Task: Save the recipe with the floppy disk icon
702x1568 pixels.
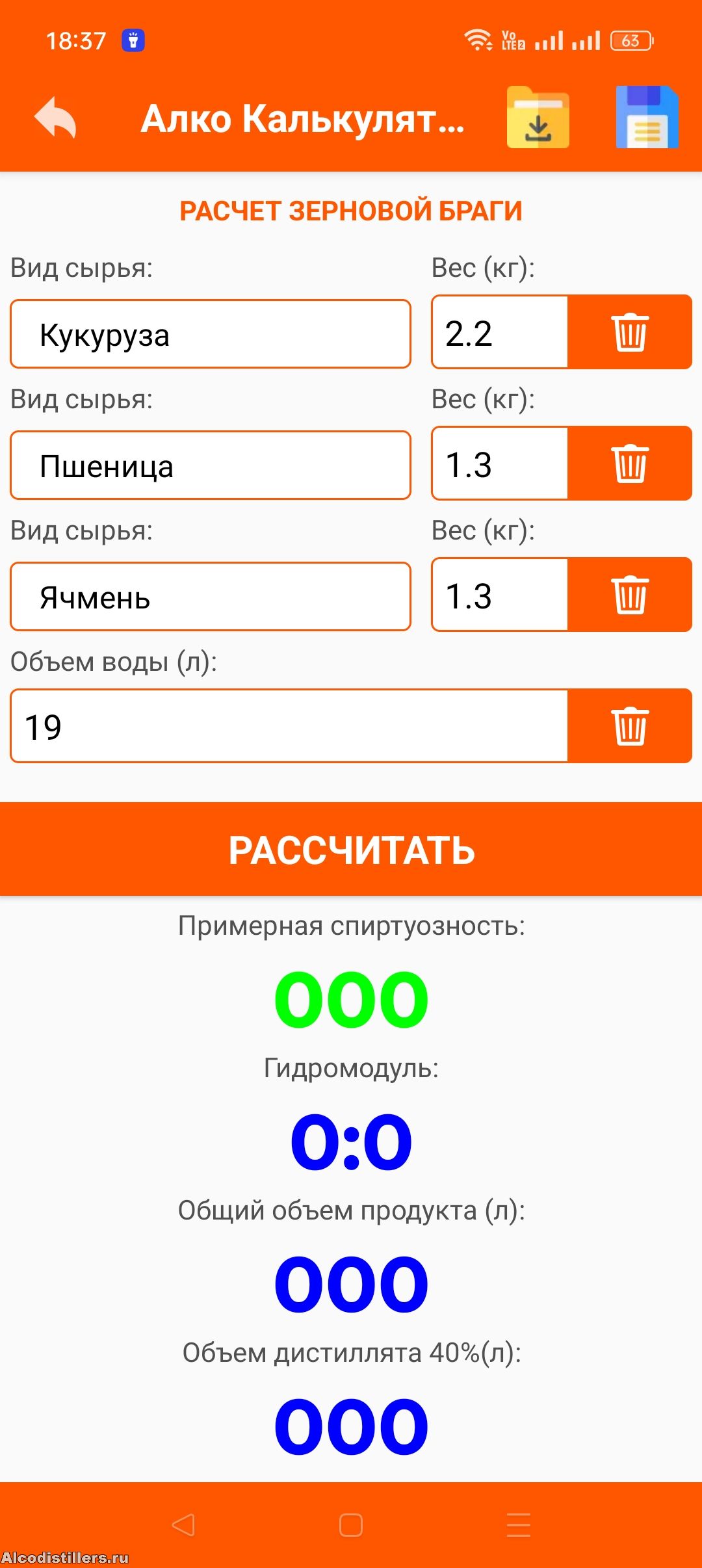Action: tap(647, 118)
